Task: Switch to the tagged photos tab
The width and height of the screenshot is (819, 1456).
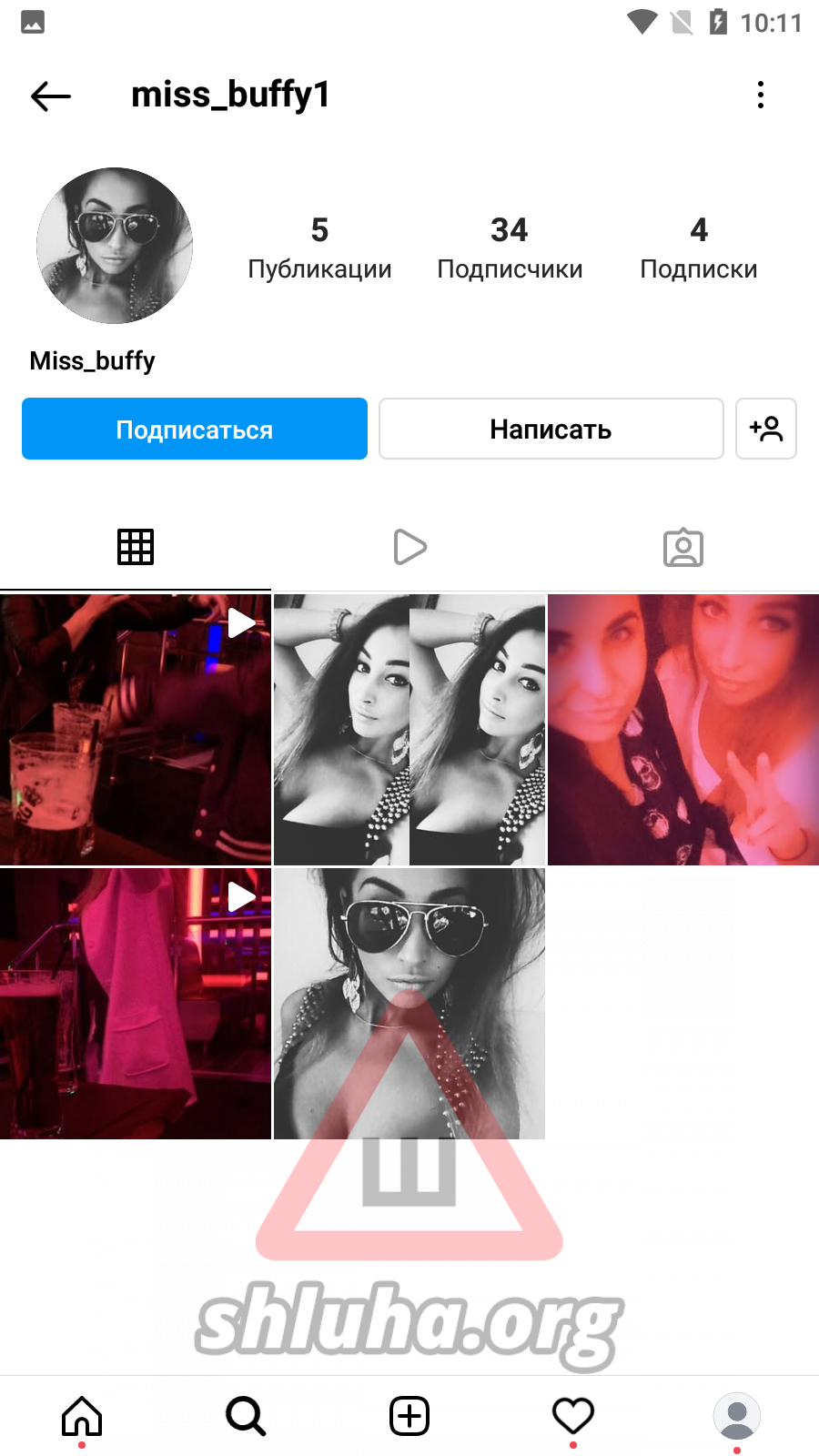Action: [682, 547]
